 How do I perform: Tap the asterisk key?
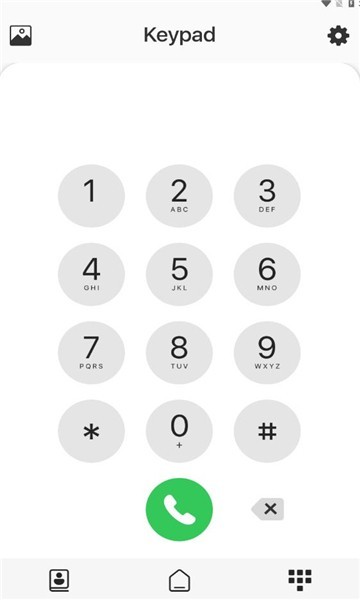pyautogui.click(x=91, y=431)
